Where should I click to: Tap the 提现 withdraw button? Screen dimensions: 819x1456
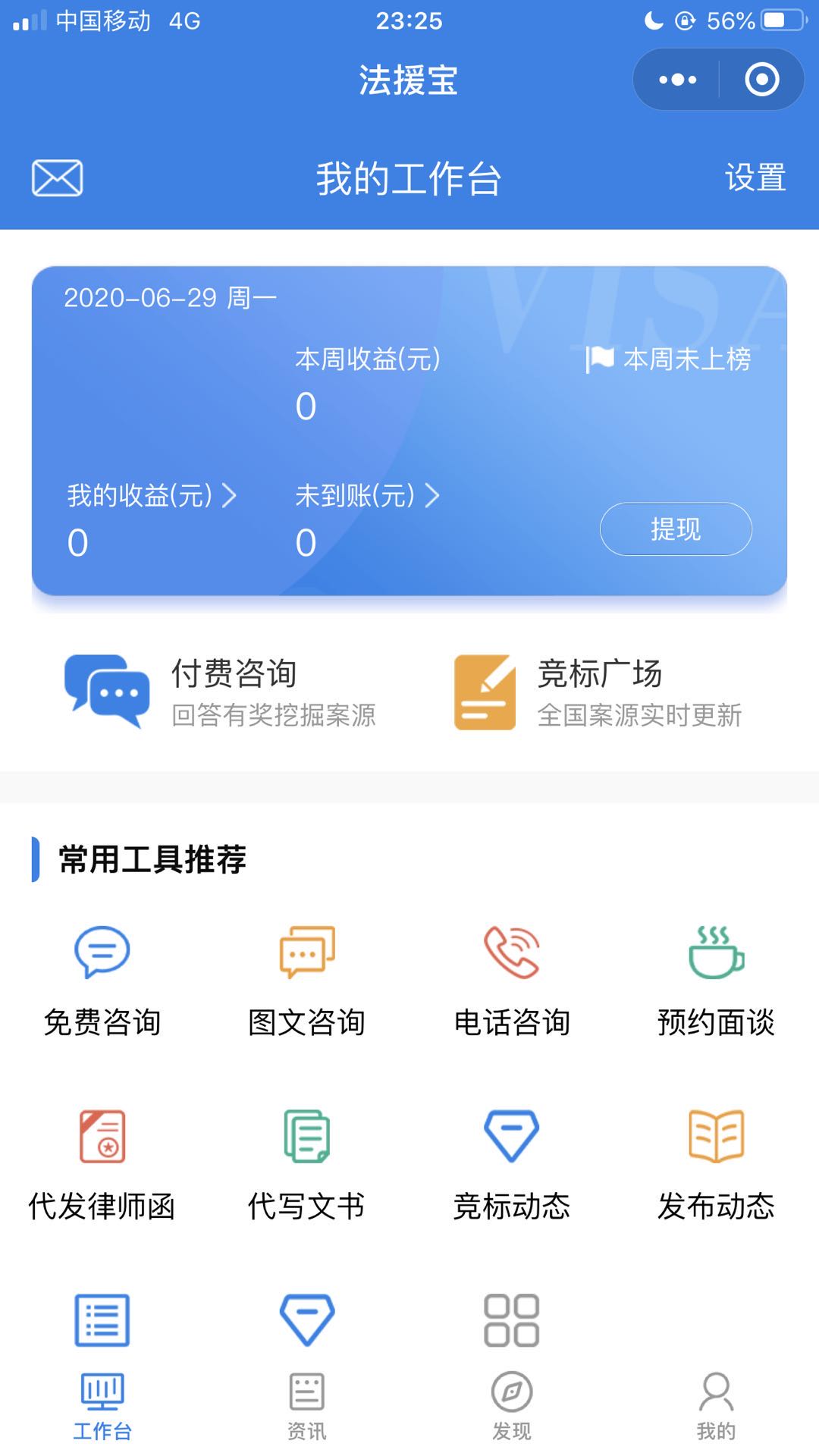pos(676,529)
